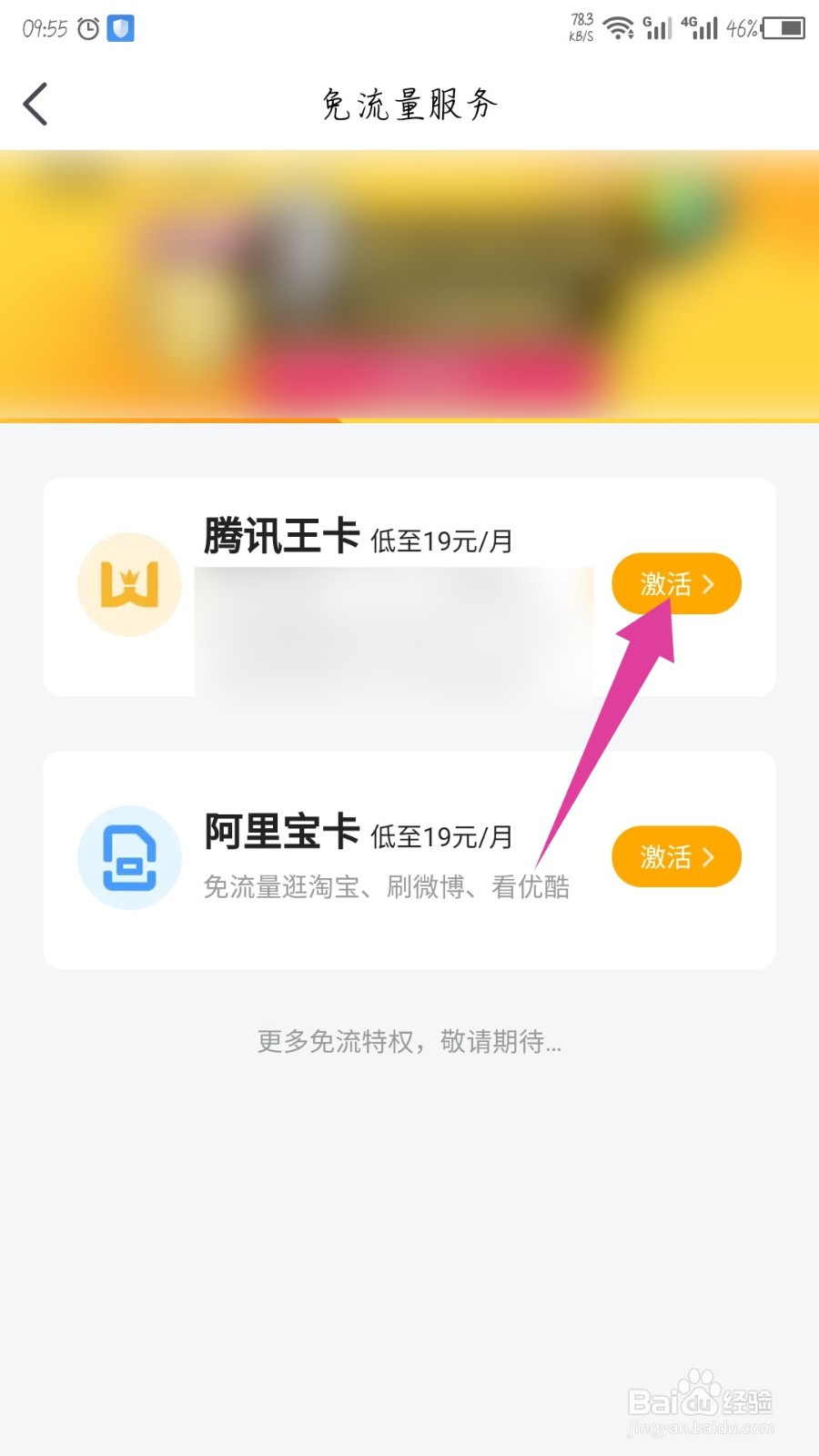The width and height of the screenshot is (819, 1456).
Task: Activate 阿里宝卡 with the 激活 button
Action: [x=675, y=855]
